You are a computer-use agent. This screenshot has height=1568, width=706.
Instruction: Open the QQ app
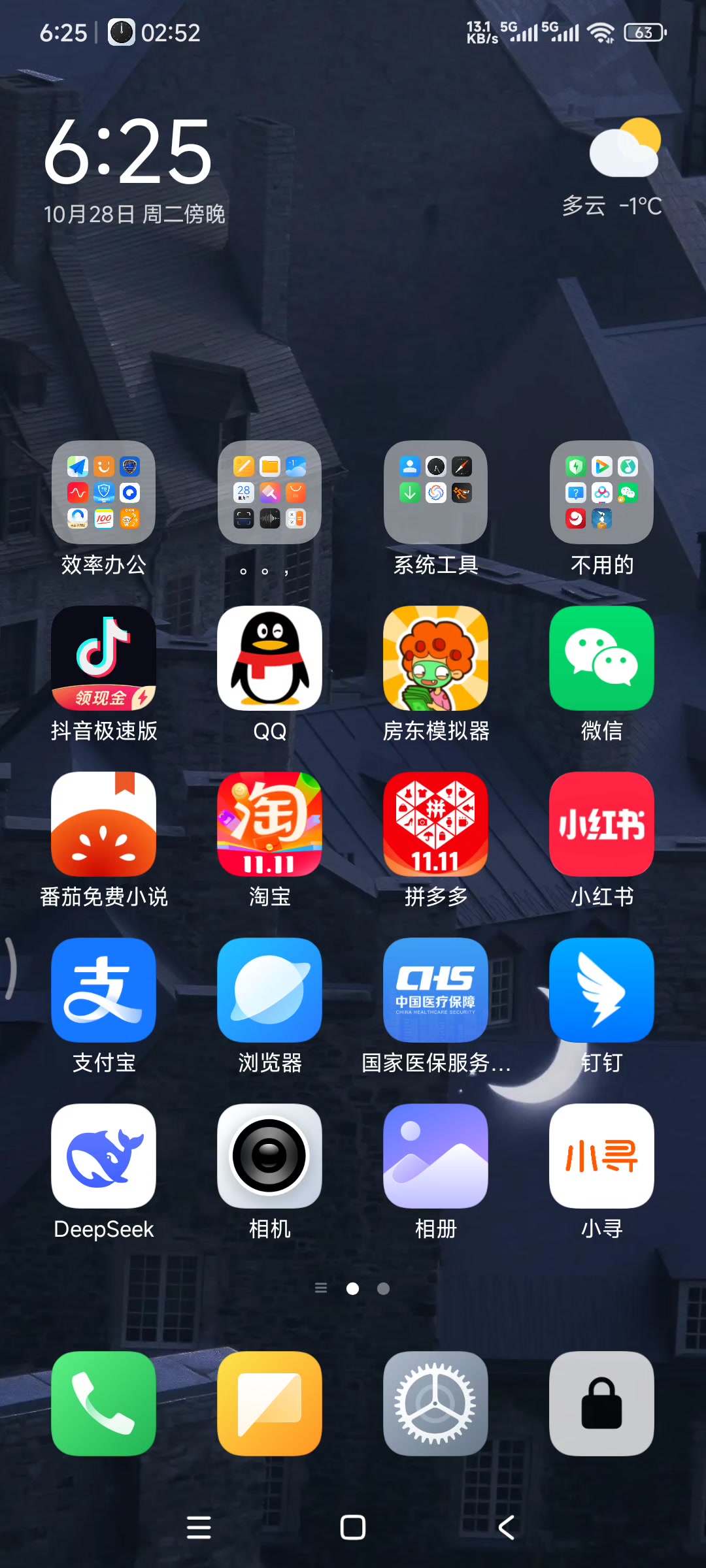coord(269,659)
